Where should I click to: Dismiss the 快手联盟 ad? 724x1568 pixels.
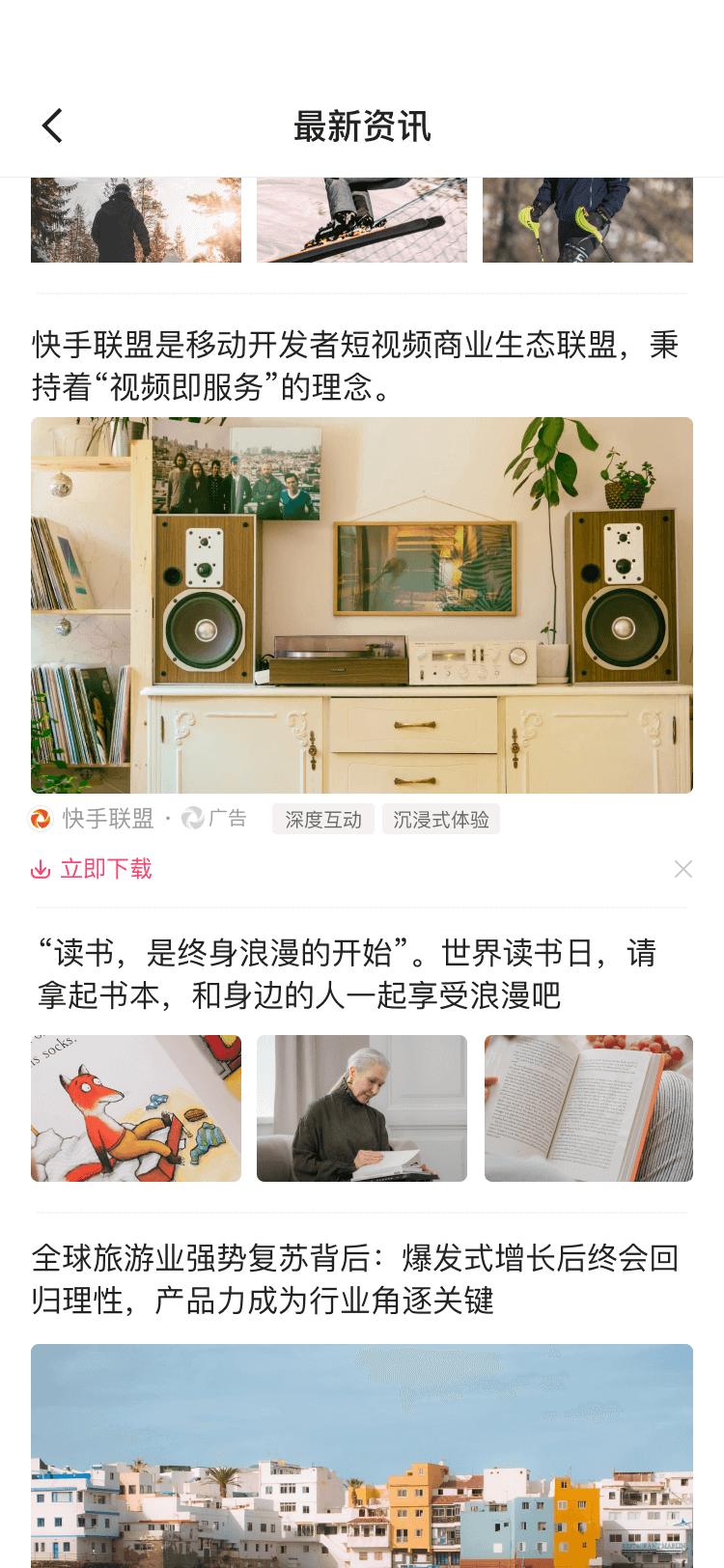click(683, 869)
